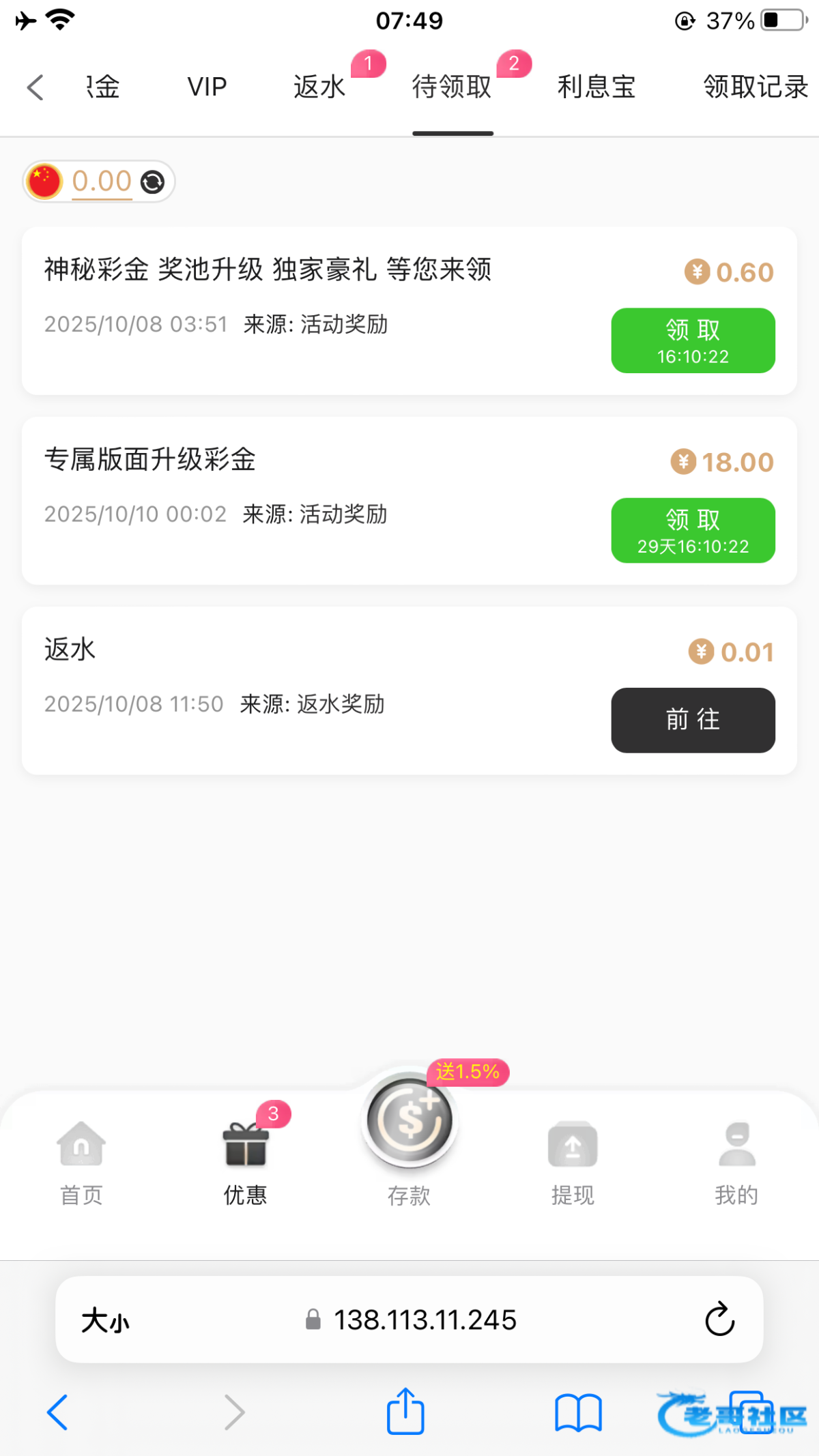
Task: Tap 前往 on the 返水 card
Action: point(693,720)
